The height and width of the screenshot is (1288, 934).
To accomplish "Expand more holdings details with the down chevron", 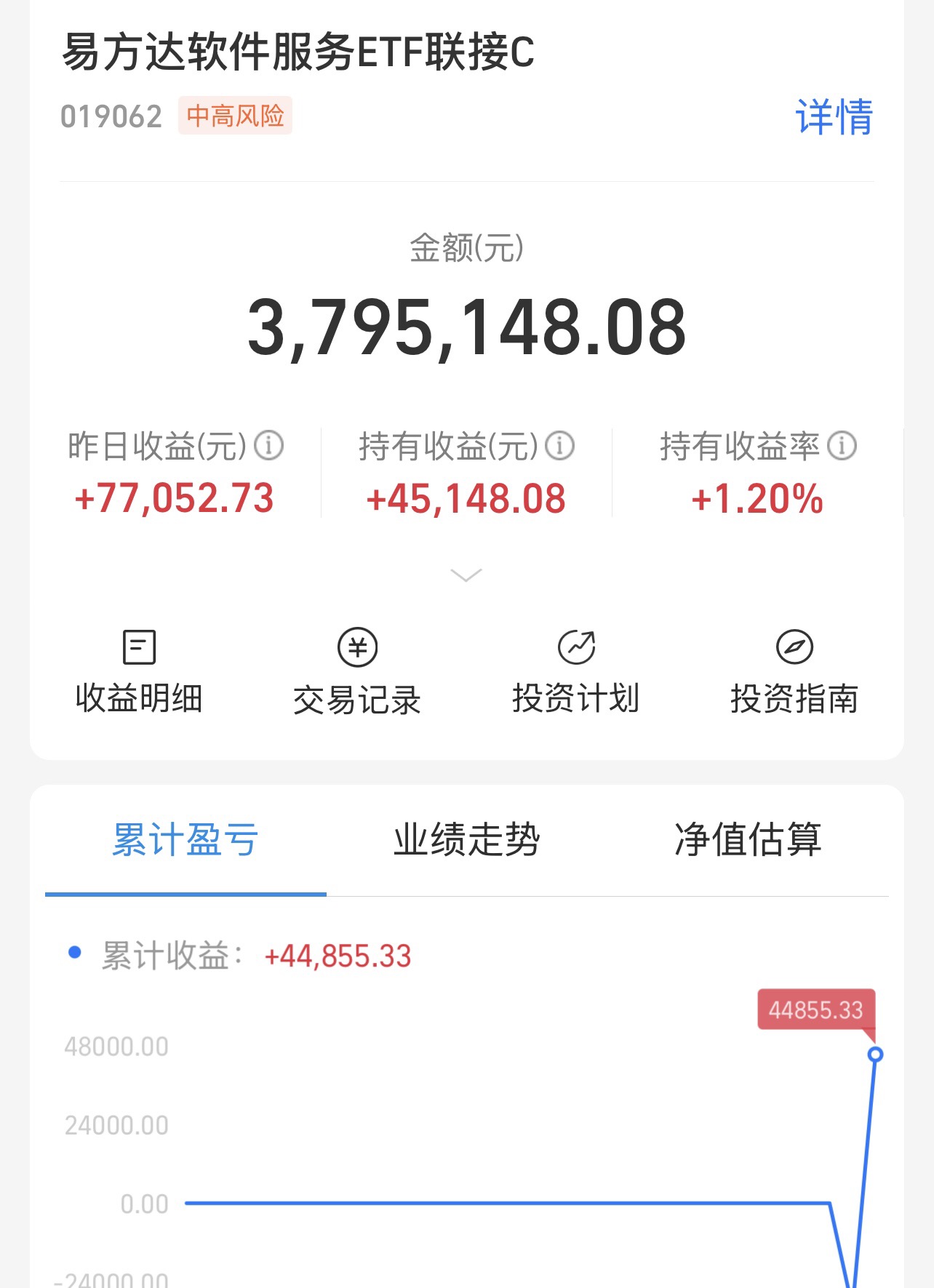I will [x=466, y=575].
